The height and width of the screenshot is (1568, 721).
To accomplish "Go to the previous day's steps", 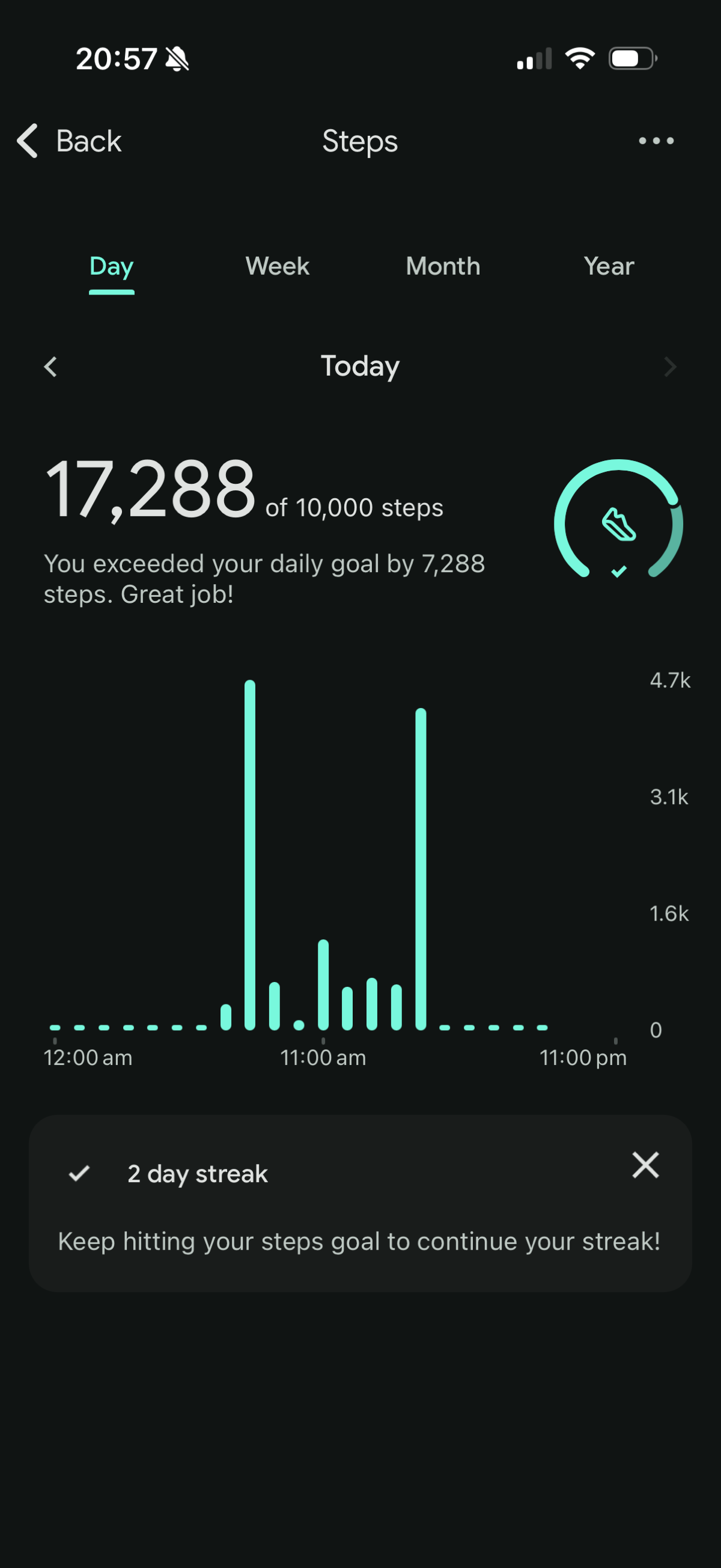I will (51, 367).
